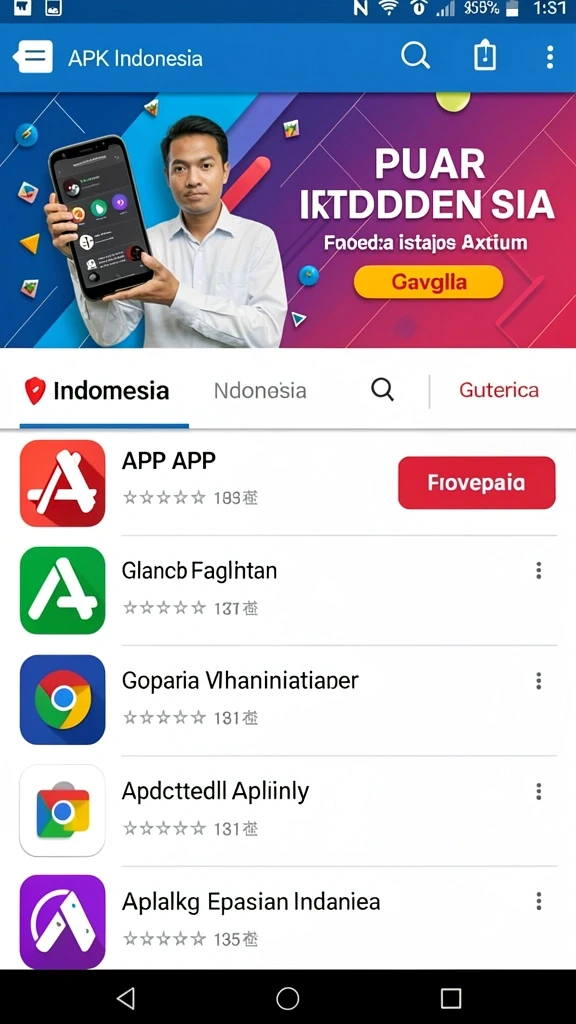Tap the search icon in the tab row

click(383, 390)
